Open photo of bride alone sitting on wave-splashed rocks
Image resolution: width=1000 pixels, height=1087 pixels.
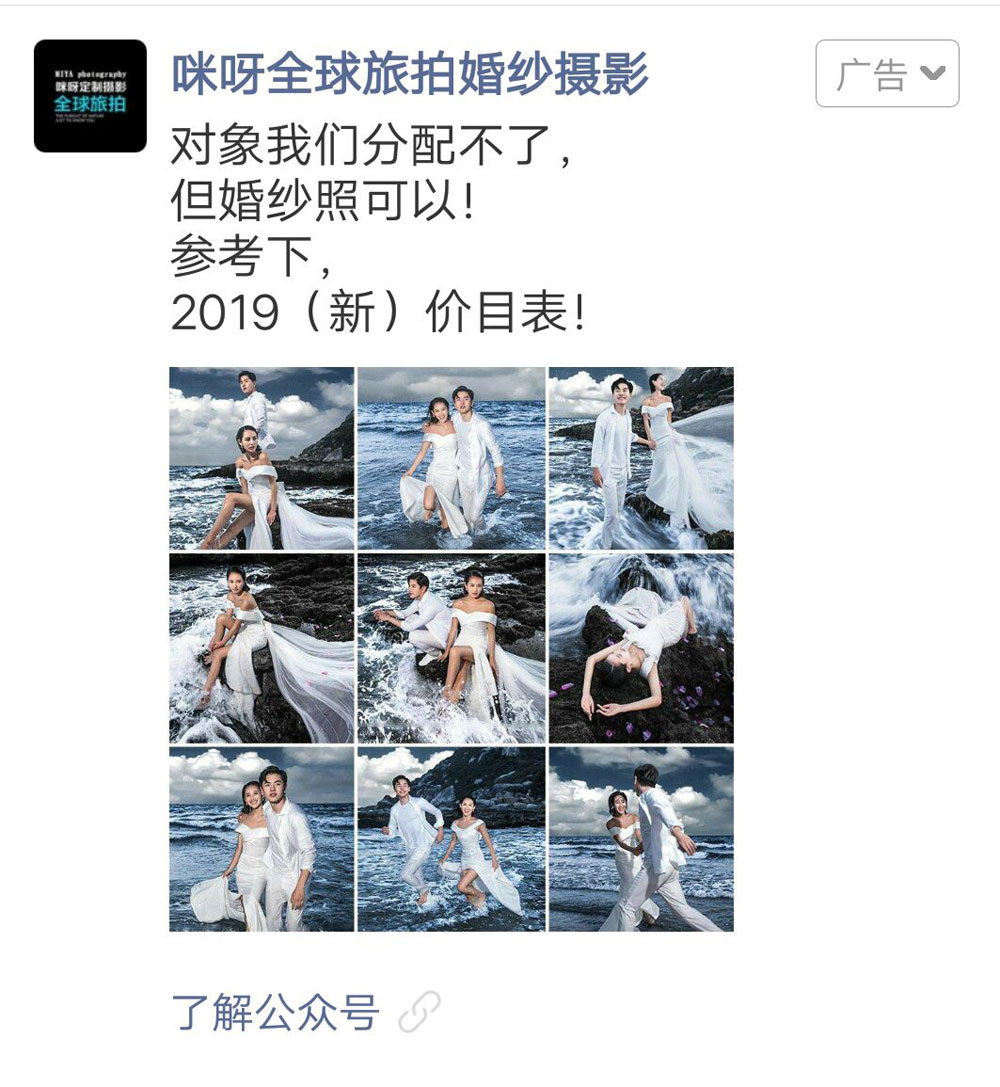261,648
